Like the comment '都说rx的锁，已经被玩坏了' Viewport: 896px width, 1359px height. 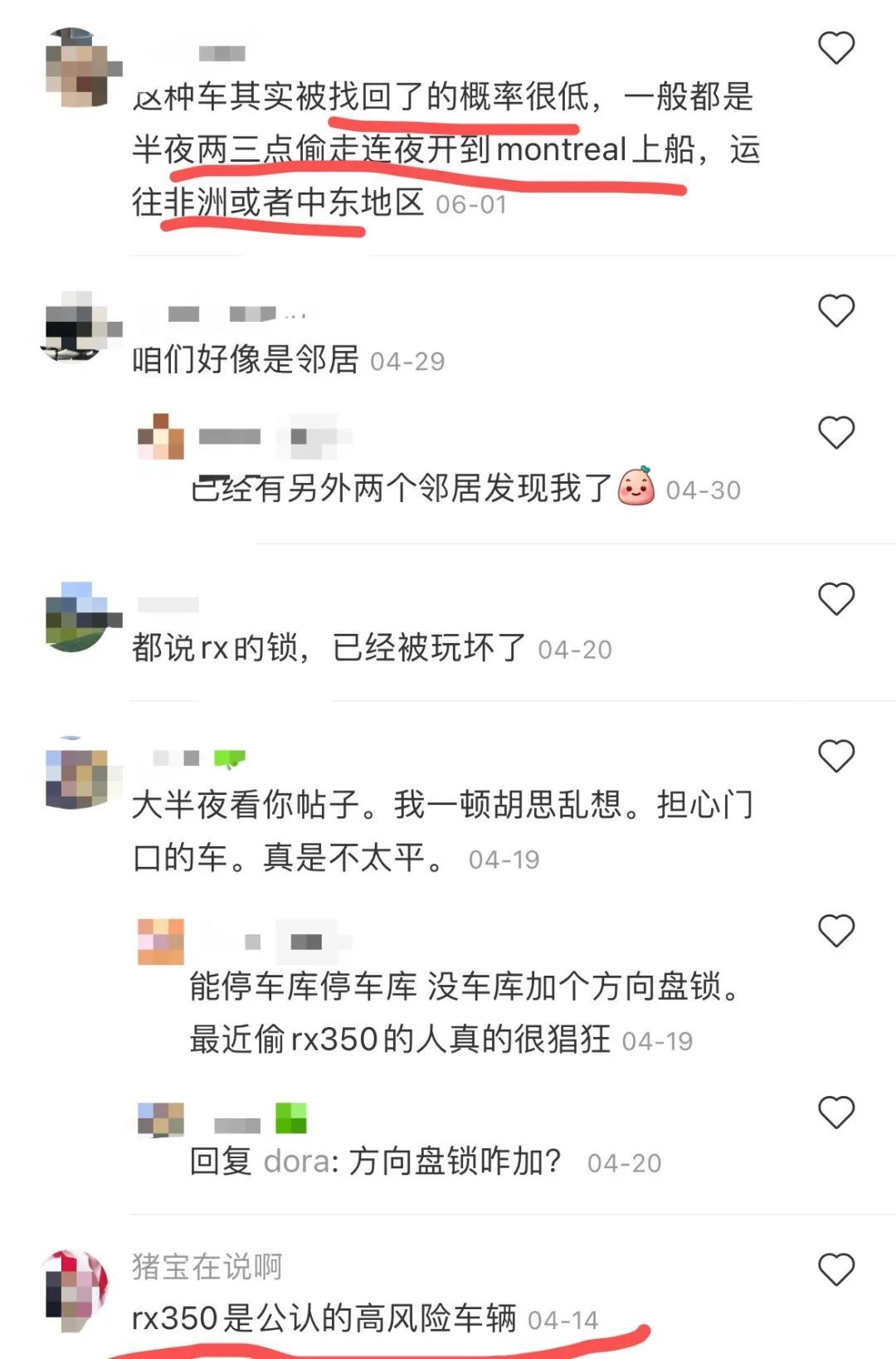click(x=835, y=598)
